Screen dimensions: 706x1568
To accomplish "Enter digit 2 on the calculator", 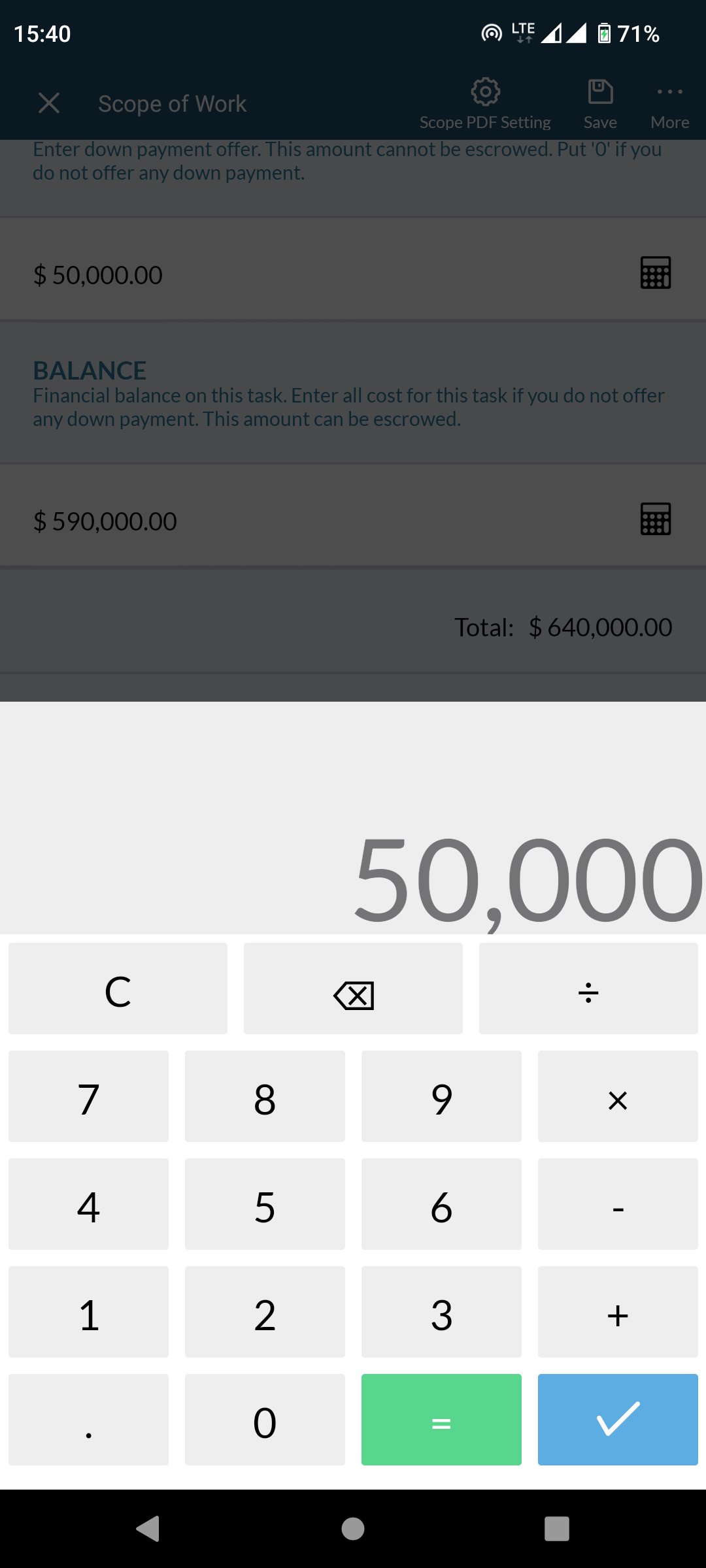I will coord(265,1312).
